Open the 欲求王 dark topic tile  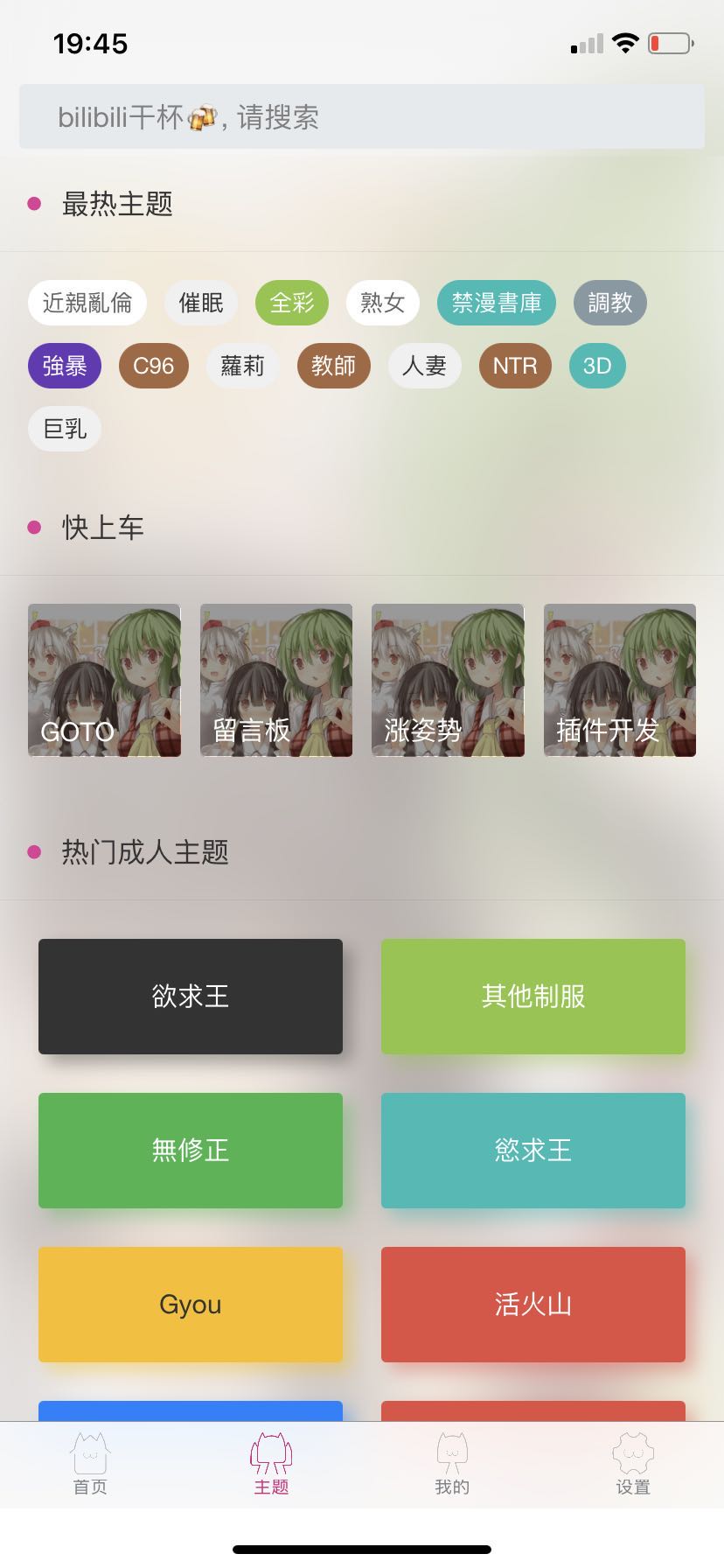coord(190,997)
